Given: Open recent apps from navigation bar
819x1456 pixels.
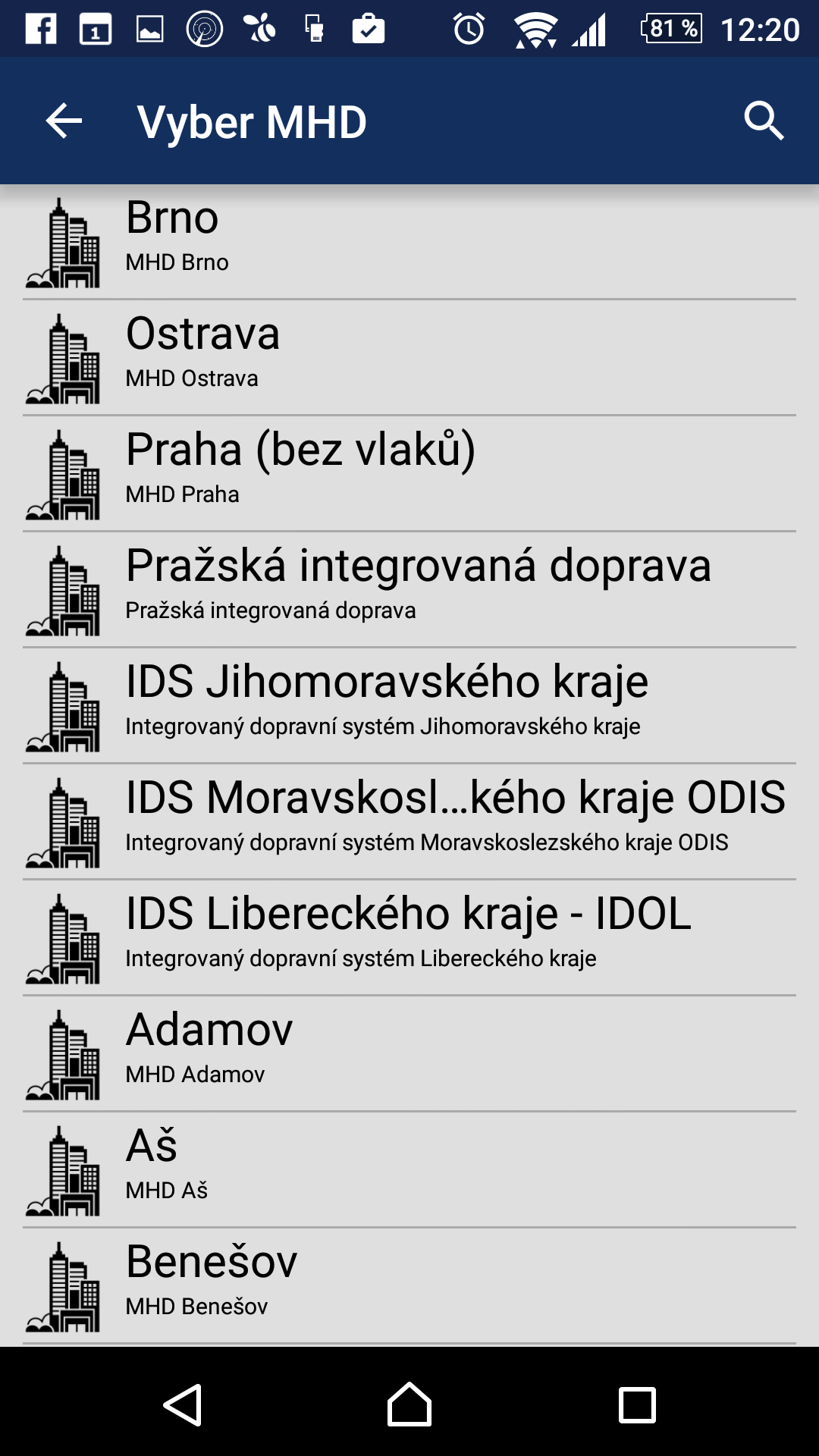Looking at the screenshot, I should click(637, 1404).
